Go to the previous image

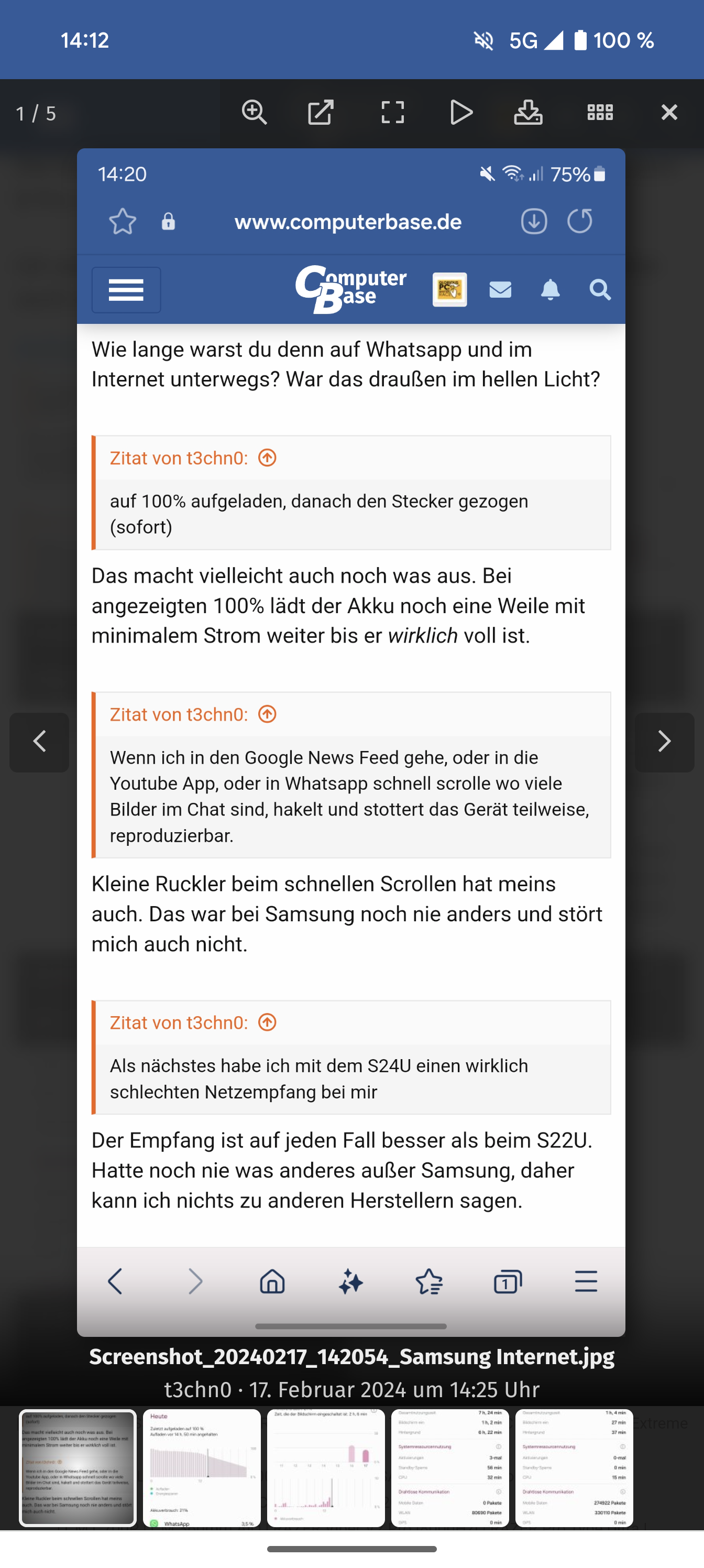(40, 742)
